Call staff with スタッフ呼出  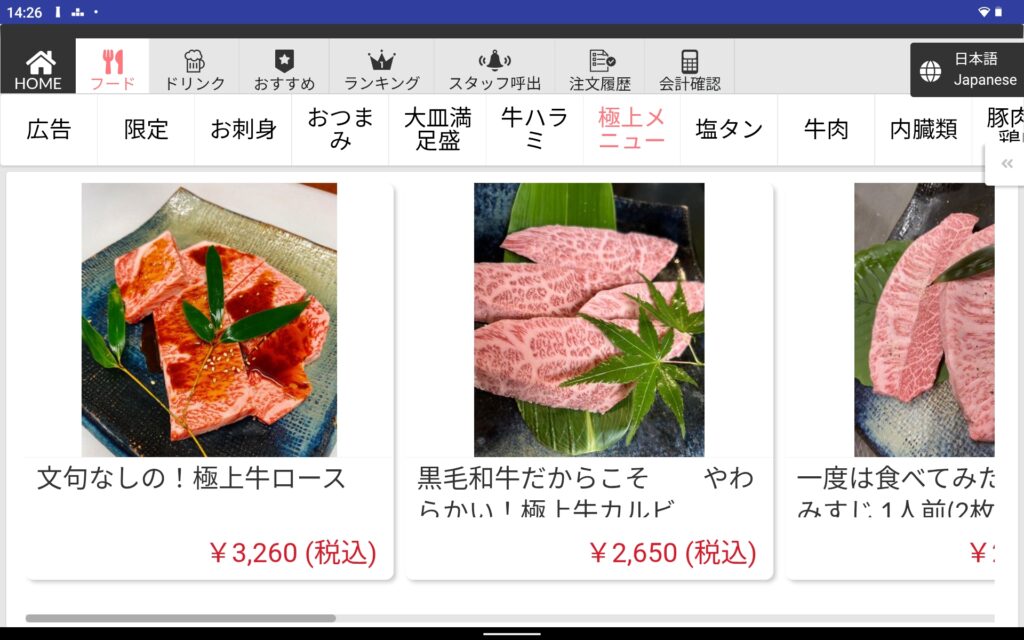[x=494, y=68]
